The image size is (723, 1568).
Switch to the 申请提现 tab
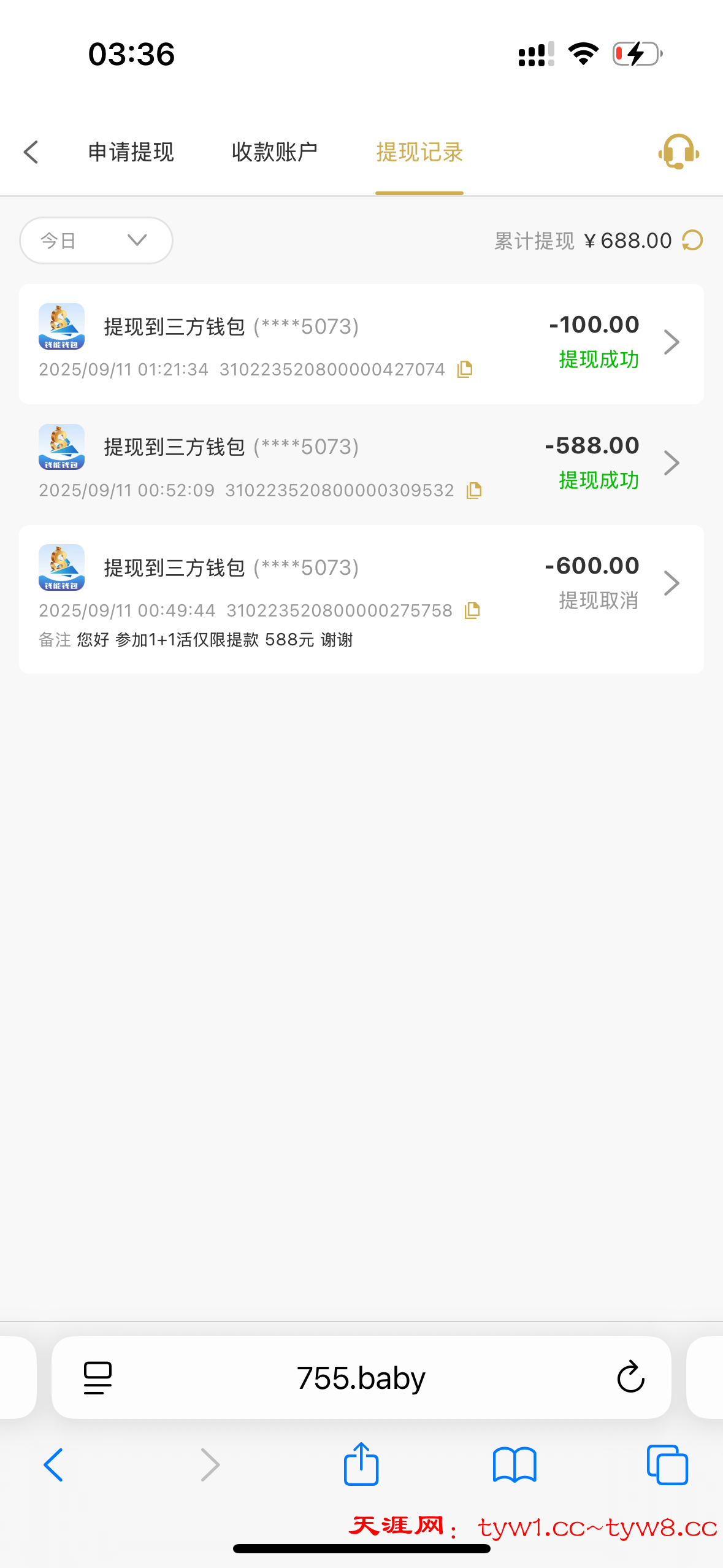coord(131,152)
